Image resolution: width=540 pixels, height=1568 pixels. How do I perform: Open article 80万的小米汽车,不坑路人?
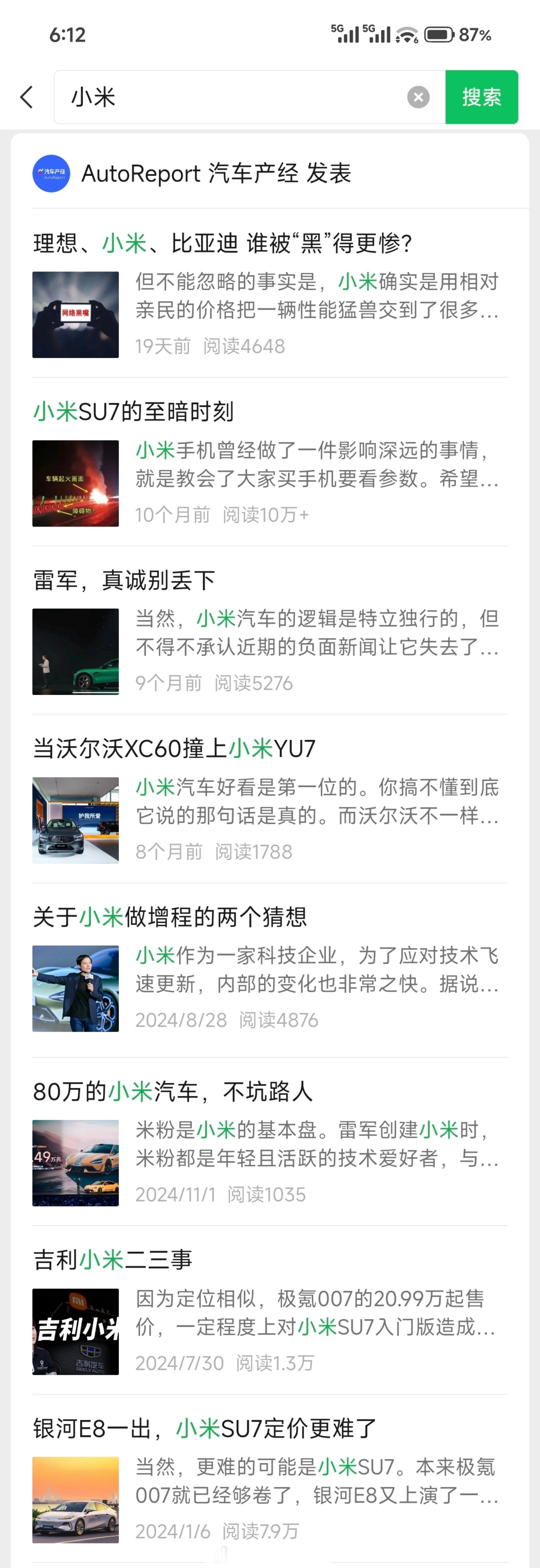[173, 1091]
